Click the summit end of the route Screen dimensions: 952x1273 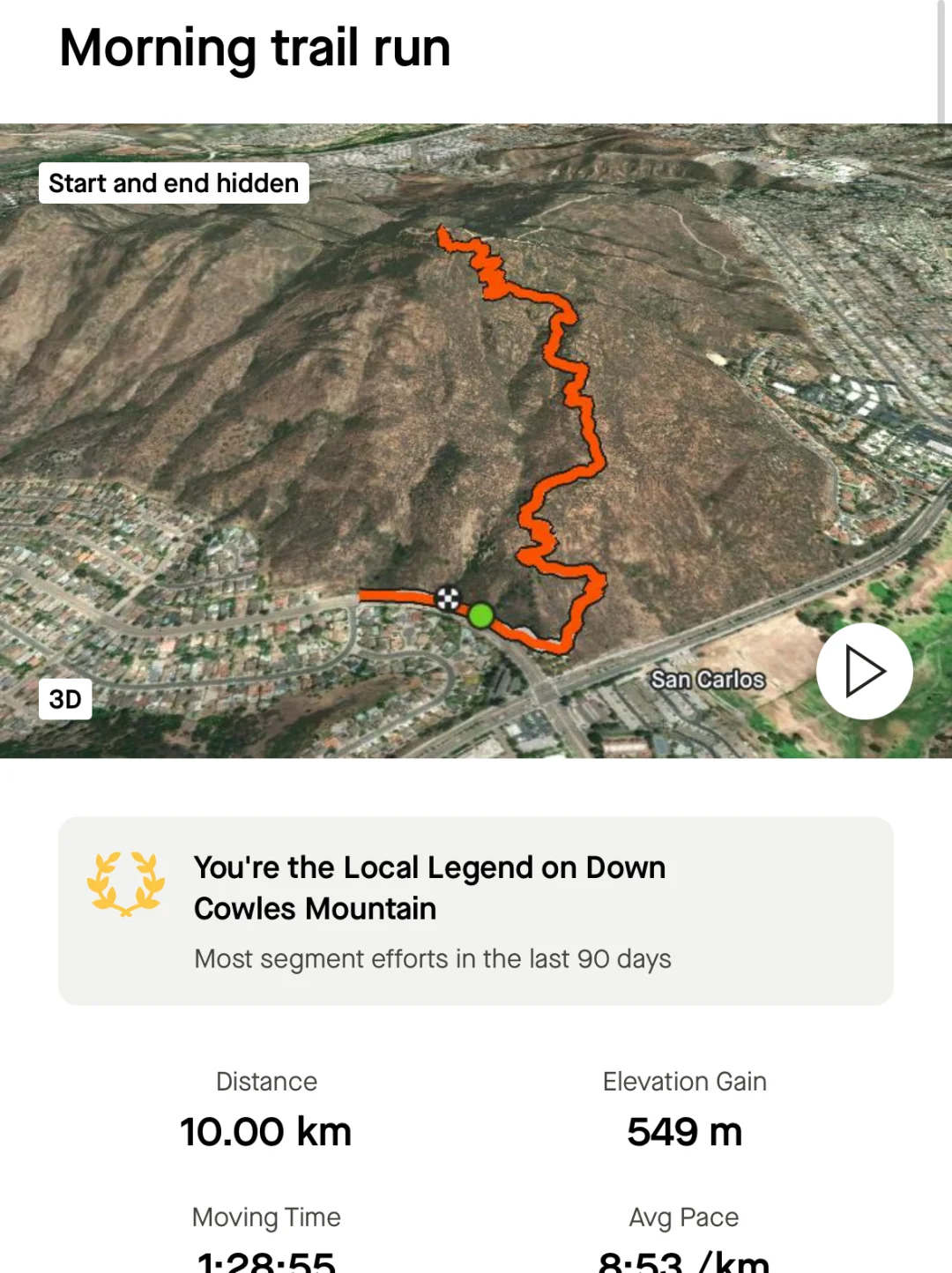tap(441, 231)
